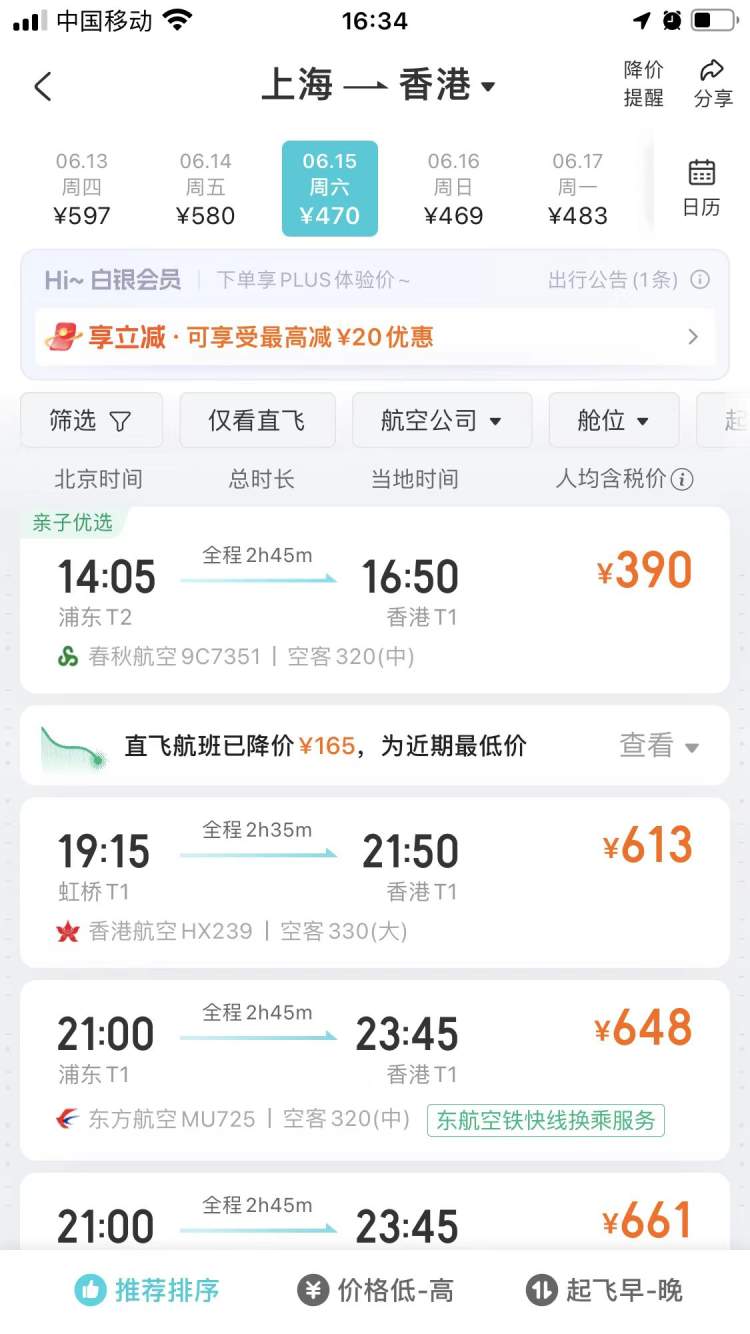Sort flights by 起飞早-晚
750x1334 pixels.
point(604,1290)
